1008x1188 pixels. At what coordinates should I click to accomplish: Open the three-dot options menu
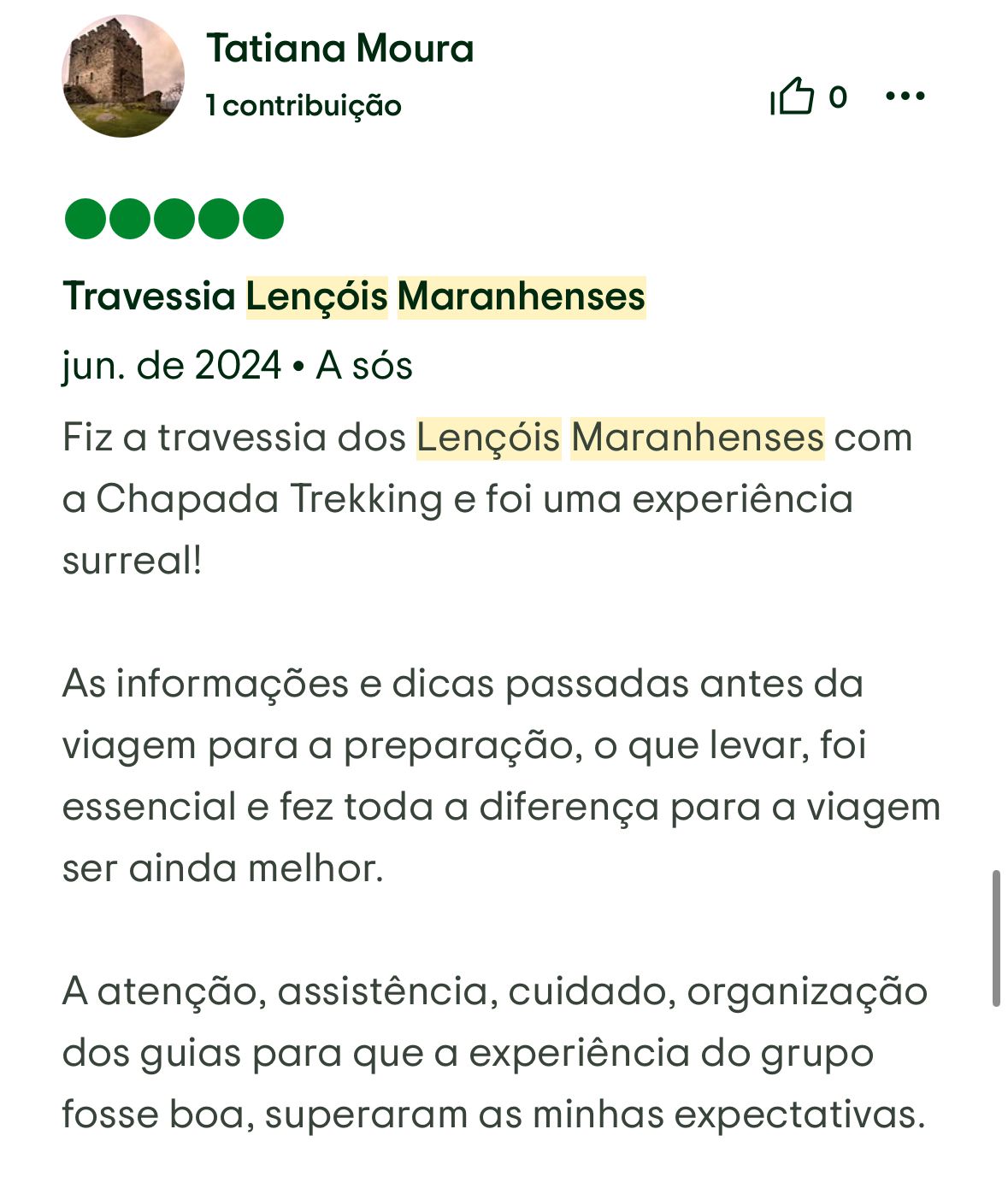905,96
